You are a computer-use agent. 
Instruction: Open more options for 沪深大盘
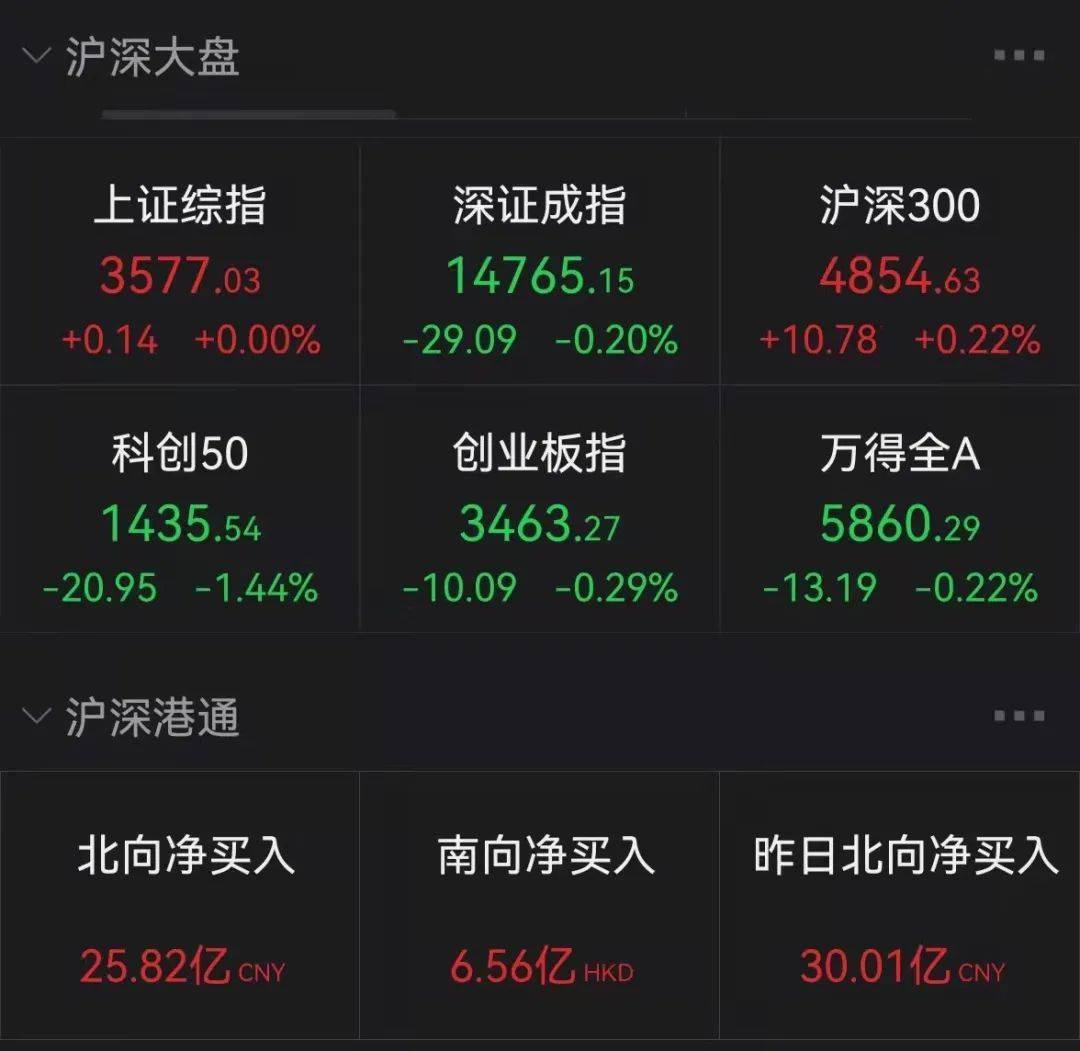coord(1019,55)
